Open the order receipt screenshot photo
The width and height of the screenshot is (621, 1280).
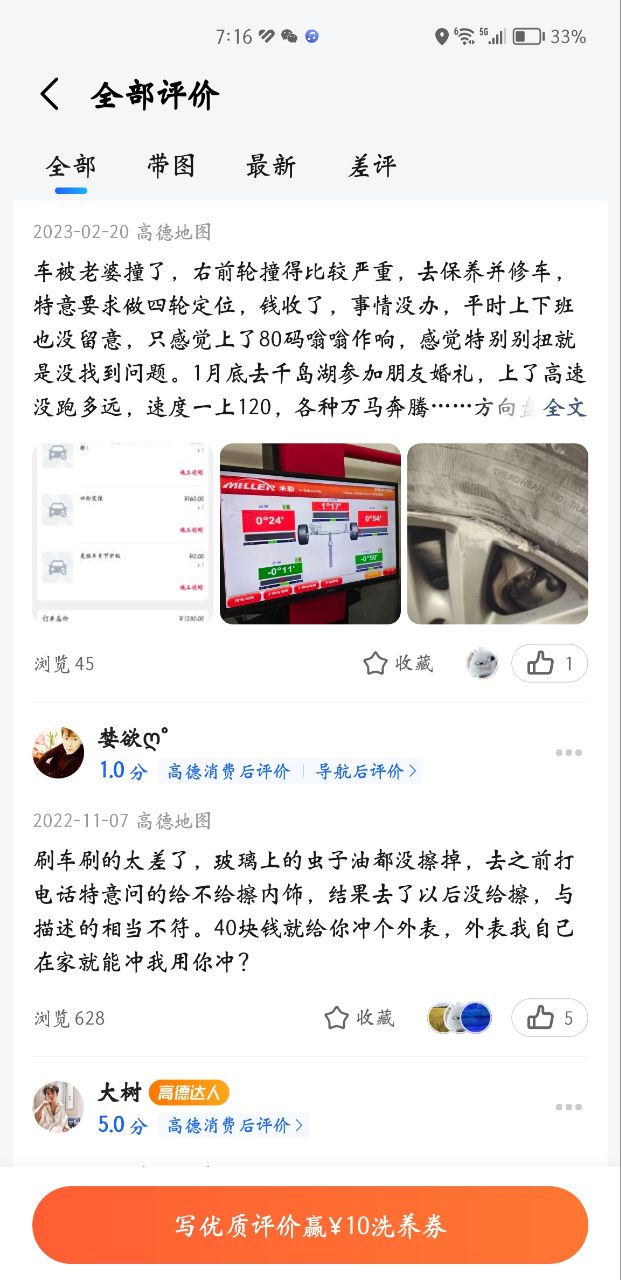[x=122, y=534]
